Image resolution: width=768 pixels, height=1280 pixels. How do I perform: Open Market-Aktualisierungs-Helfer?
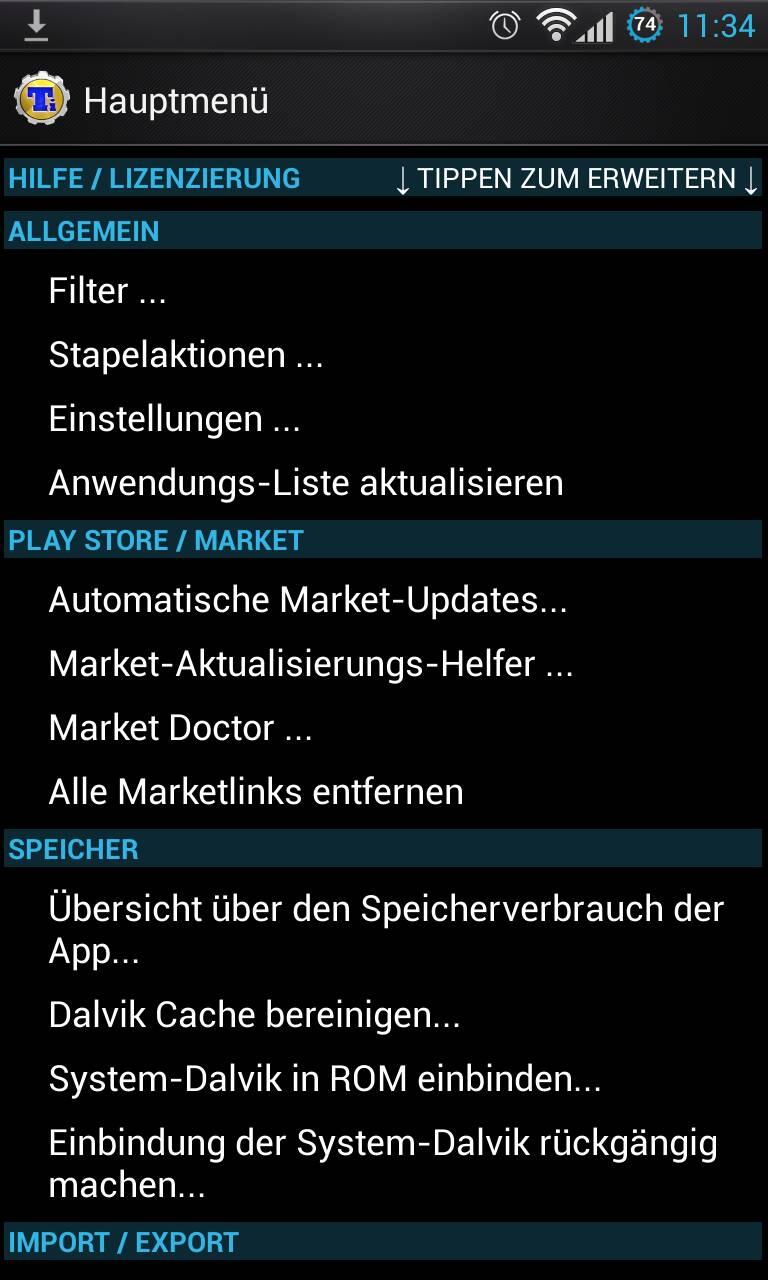tap(384, 664)
